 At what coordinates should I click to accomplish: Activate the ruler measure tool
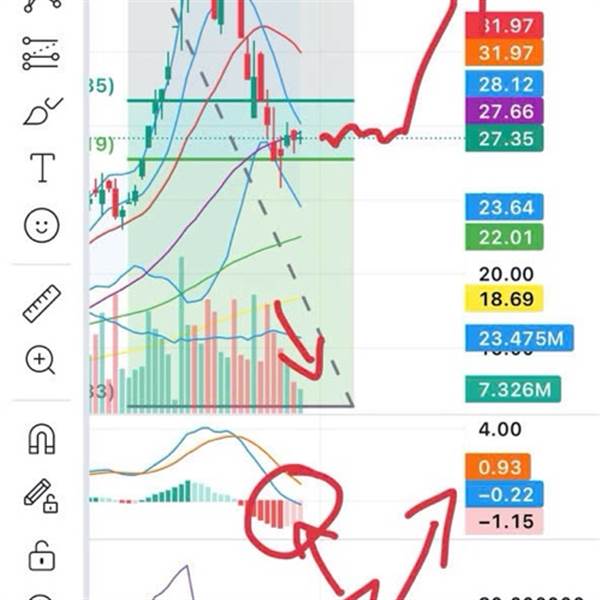[42, 304]
